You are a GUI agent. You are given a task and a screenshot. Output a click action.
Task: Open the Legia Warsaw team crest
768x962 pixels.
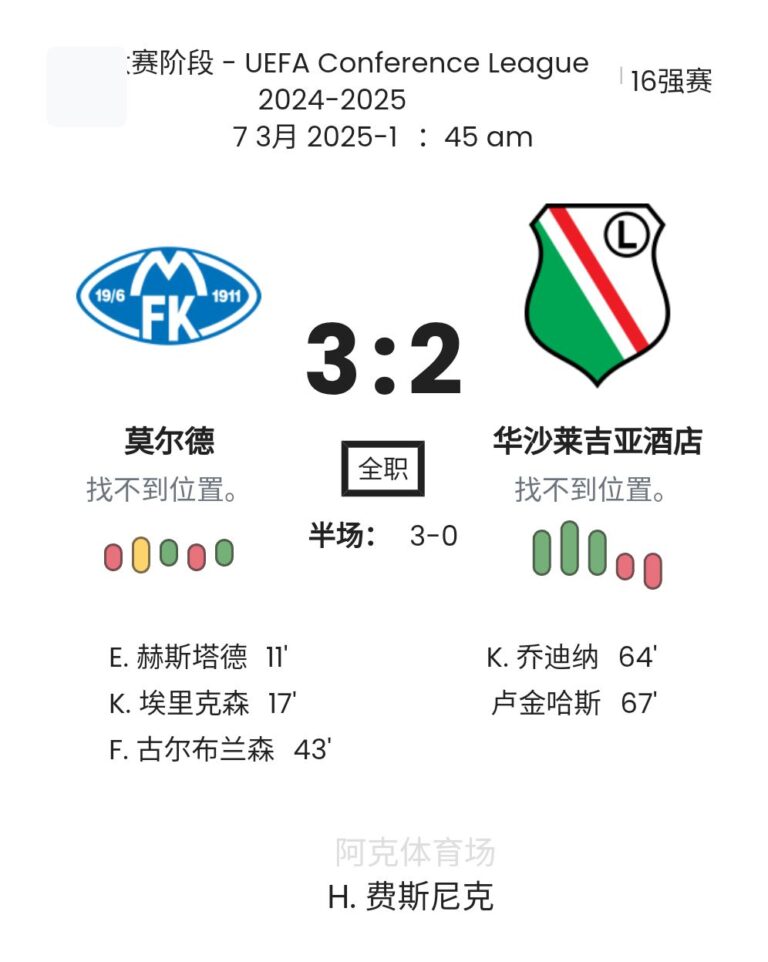coord(597,294)
